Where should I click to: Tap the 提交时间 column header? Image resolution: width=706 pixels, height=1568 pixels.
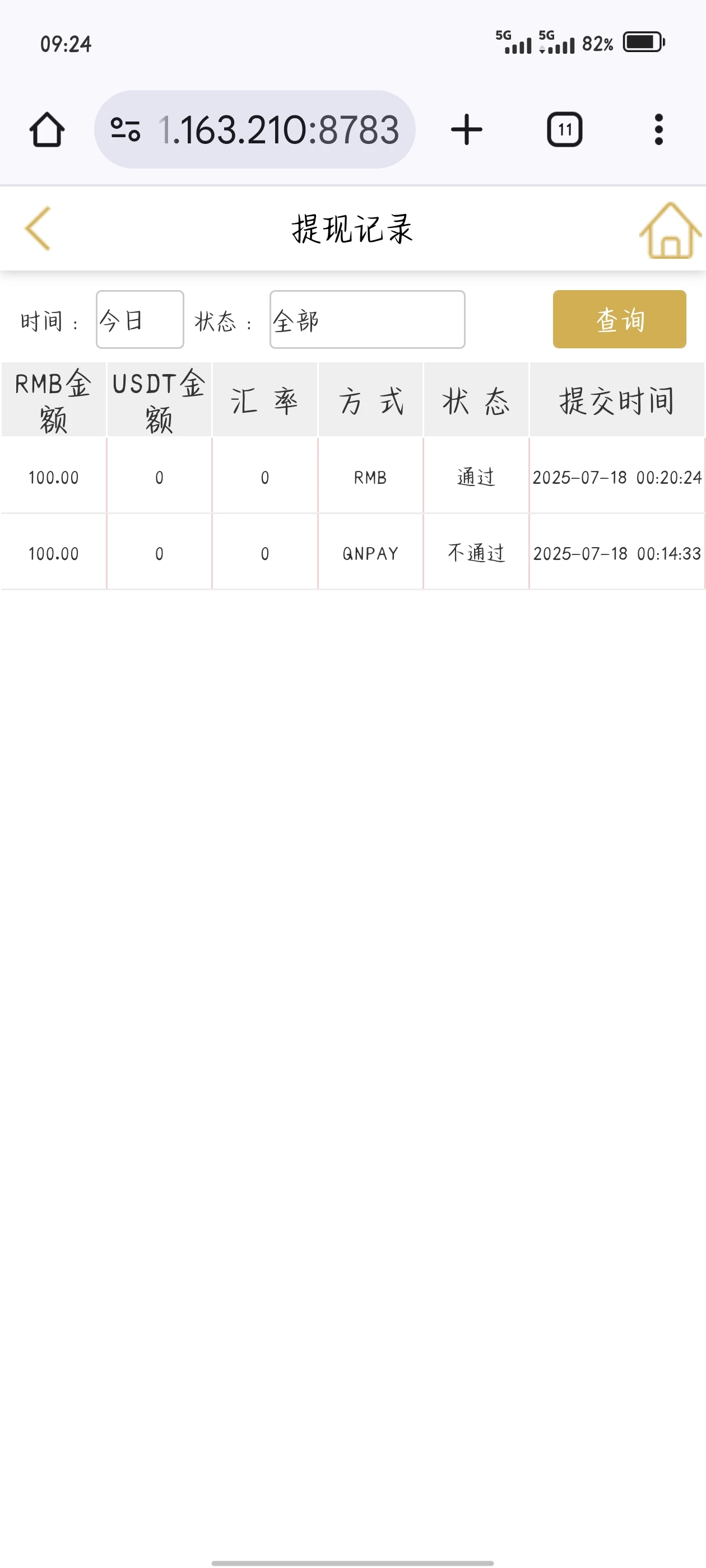(617, 399)
